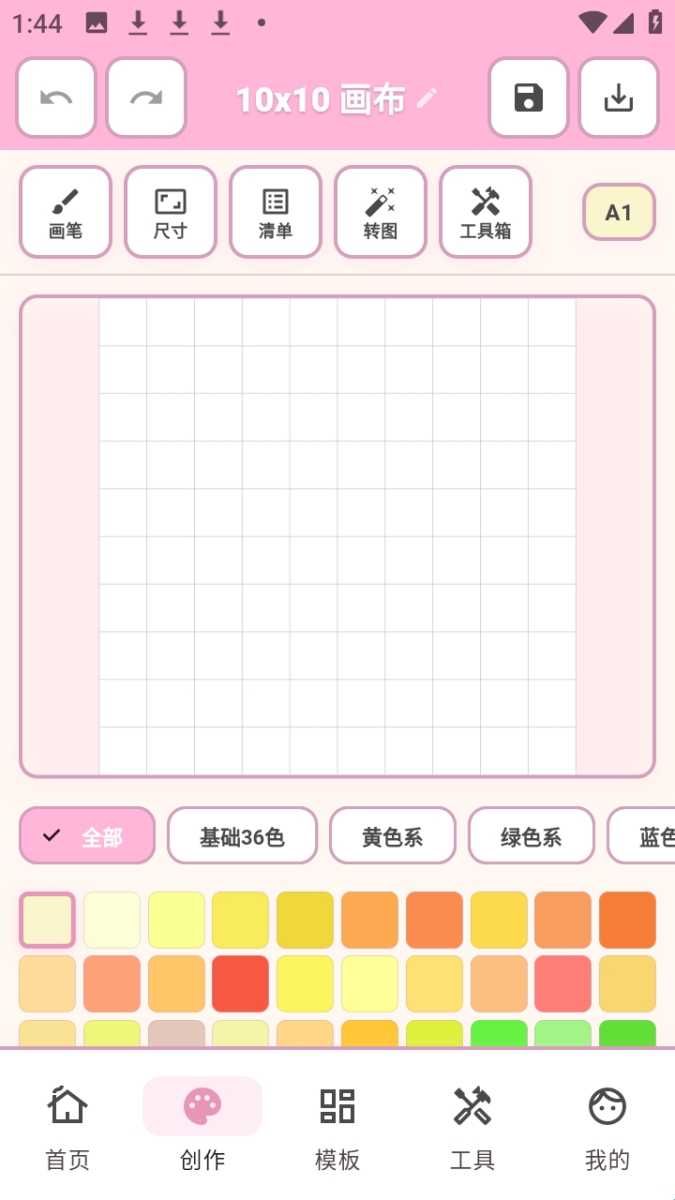Save the canvas with the disk icon
Screen dimensions: 675x1200
click(528, 97)
